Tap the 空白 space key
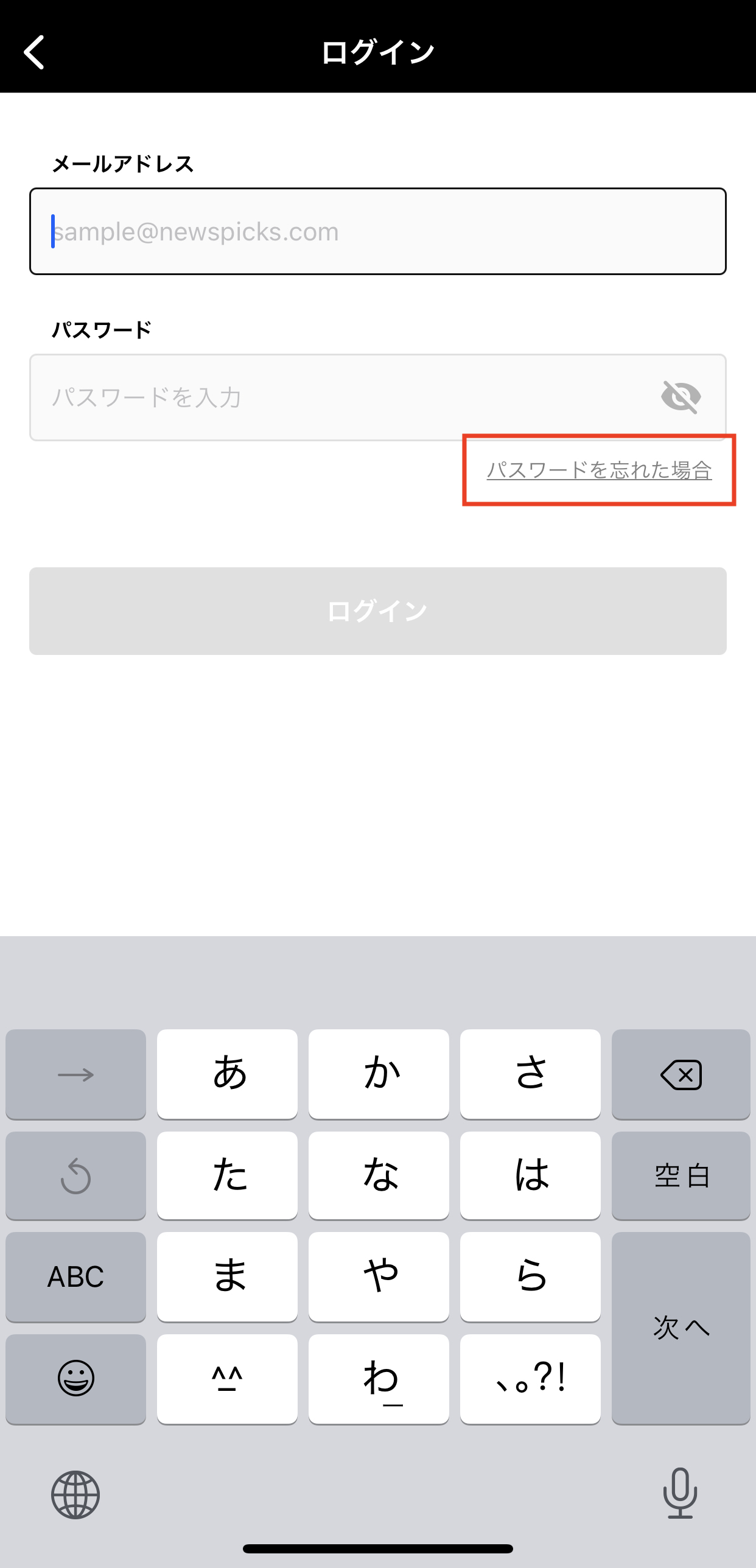This screenshot has width=756, height=1568. point(681,1175)
